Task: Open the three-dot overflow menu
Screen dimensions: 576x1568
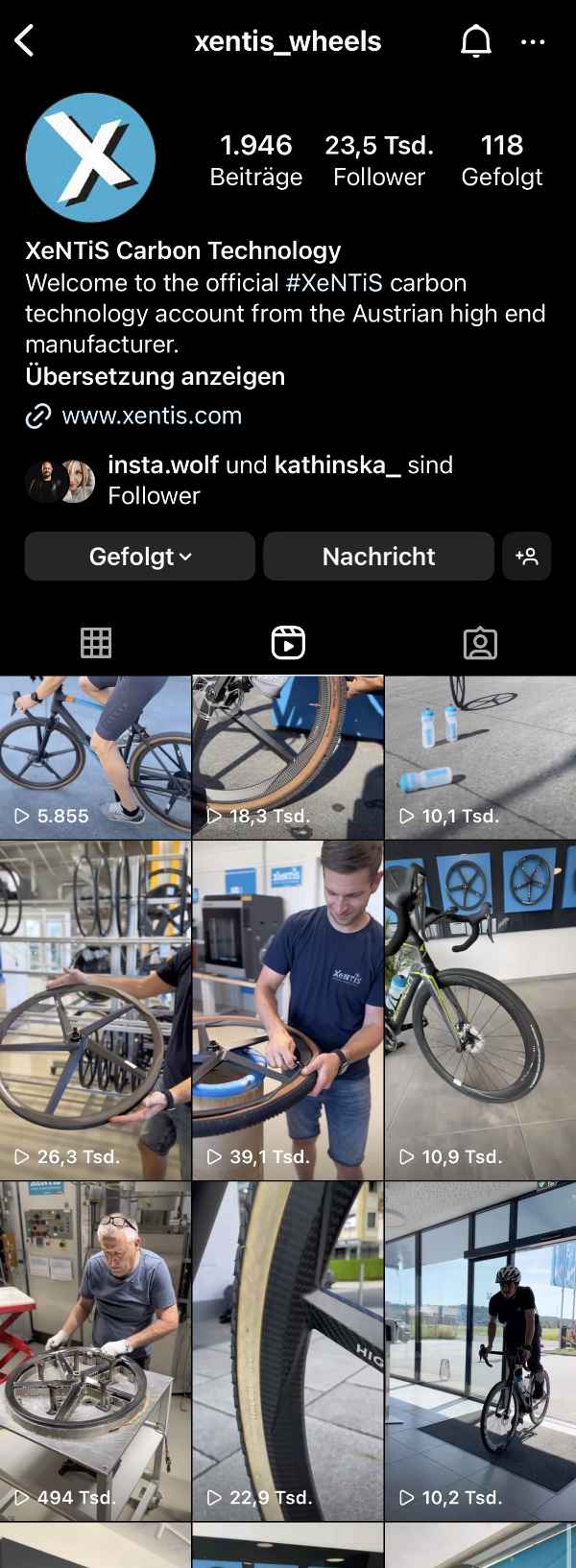Action: (533, 41)
